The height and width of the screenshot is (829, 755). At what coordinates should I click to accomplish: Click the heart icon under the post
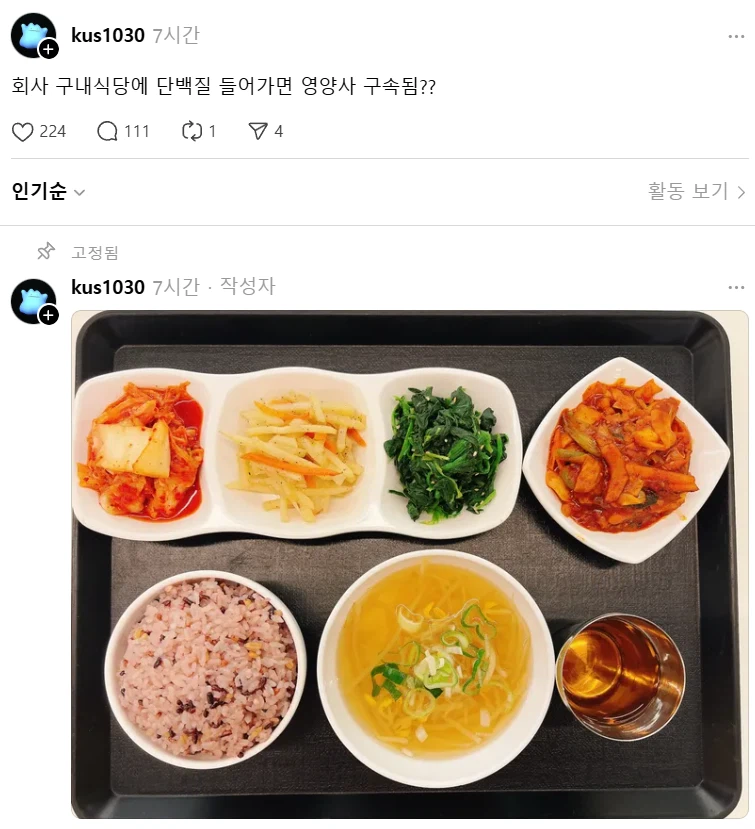(x=22, y=130)
